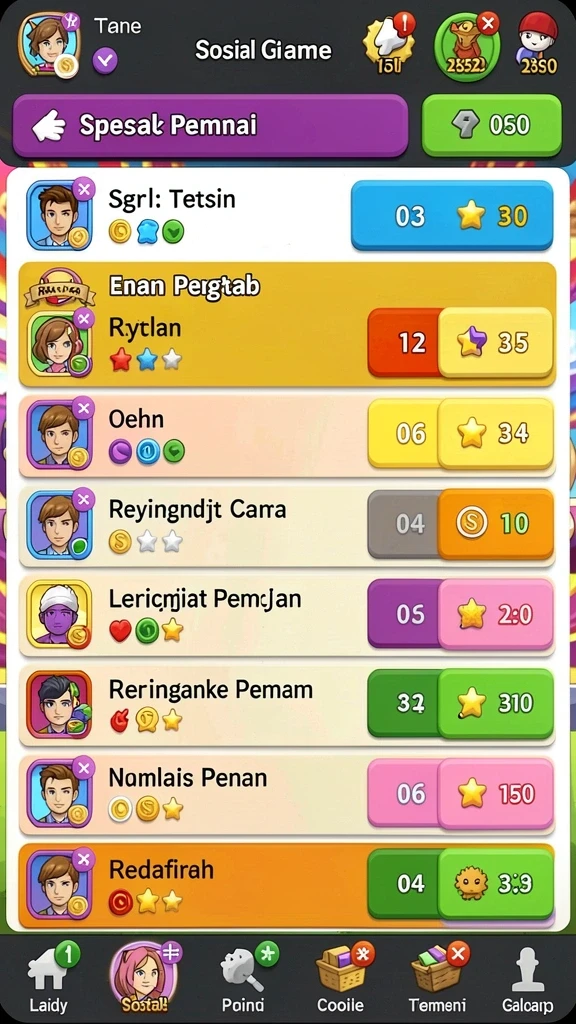Image resolution: width=576 pixels, height=1024 pixels.
Task: Open the Nomlais Penan row
Action: pyautogui.click(x=288, y=794)
